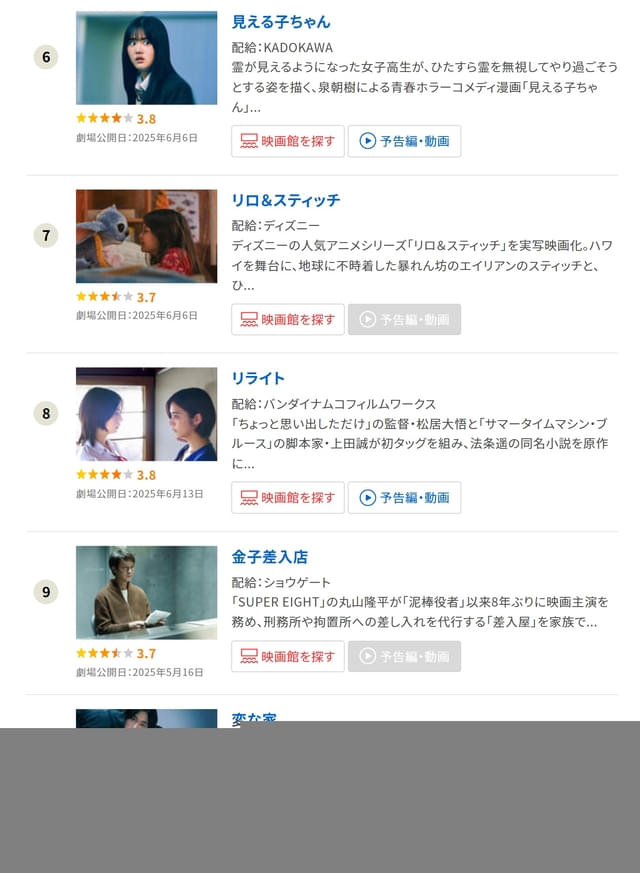Open the 見える子ちゃん movie title link
Screen dimensions: 640x873
[281, 21]
